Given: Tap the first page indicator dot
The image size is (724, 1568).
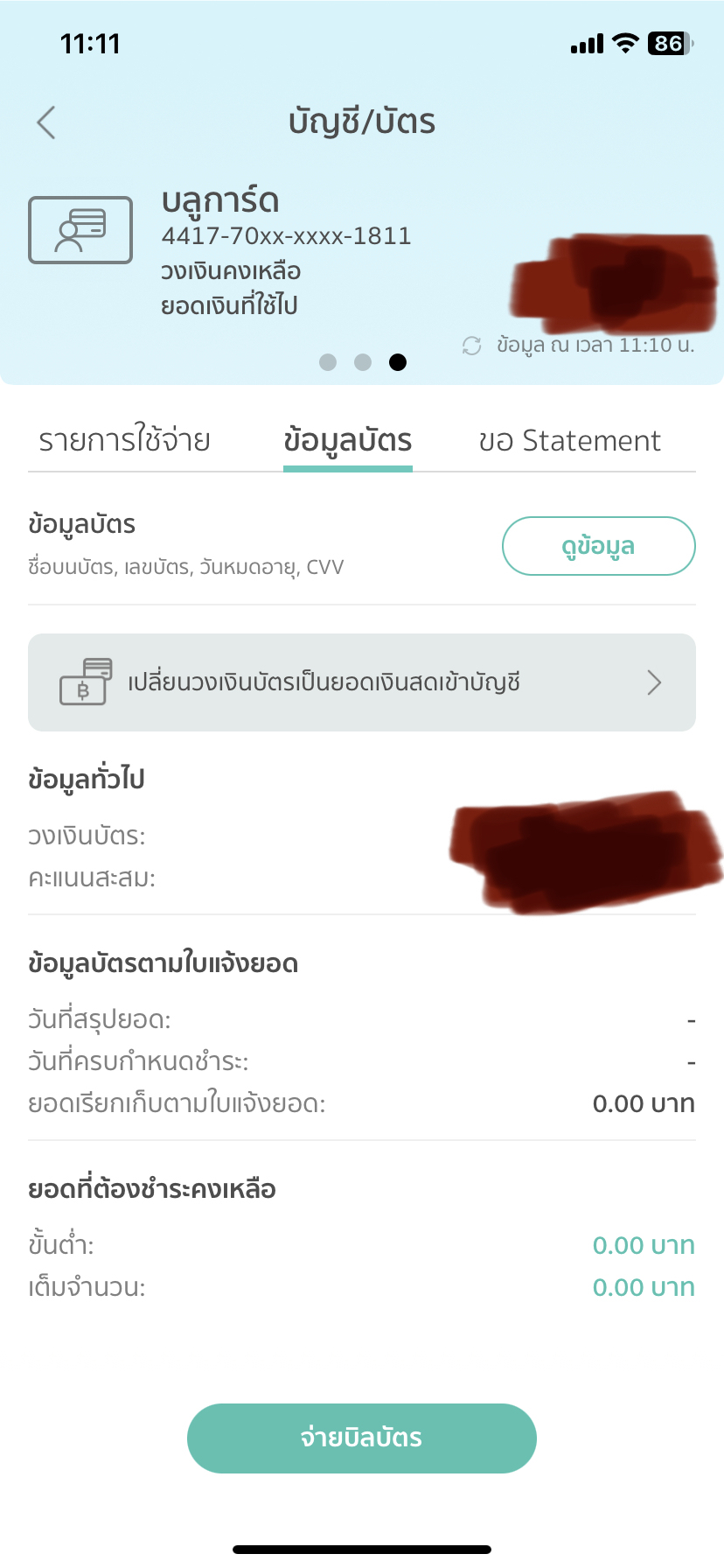Looking at the screenshot, I should pos(328,362).
